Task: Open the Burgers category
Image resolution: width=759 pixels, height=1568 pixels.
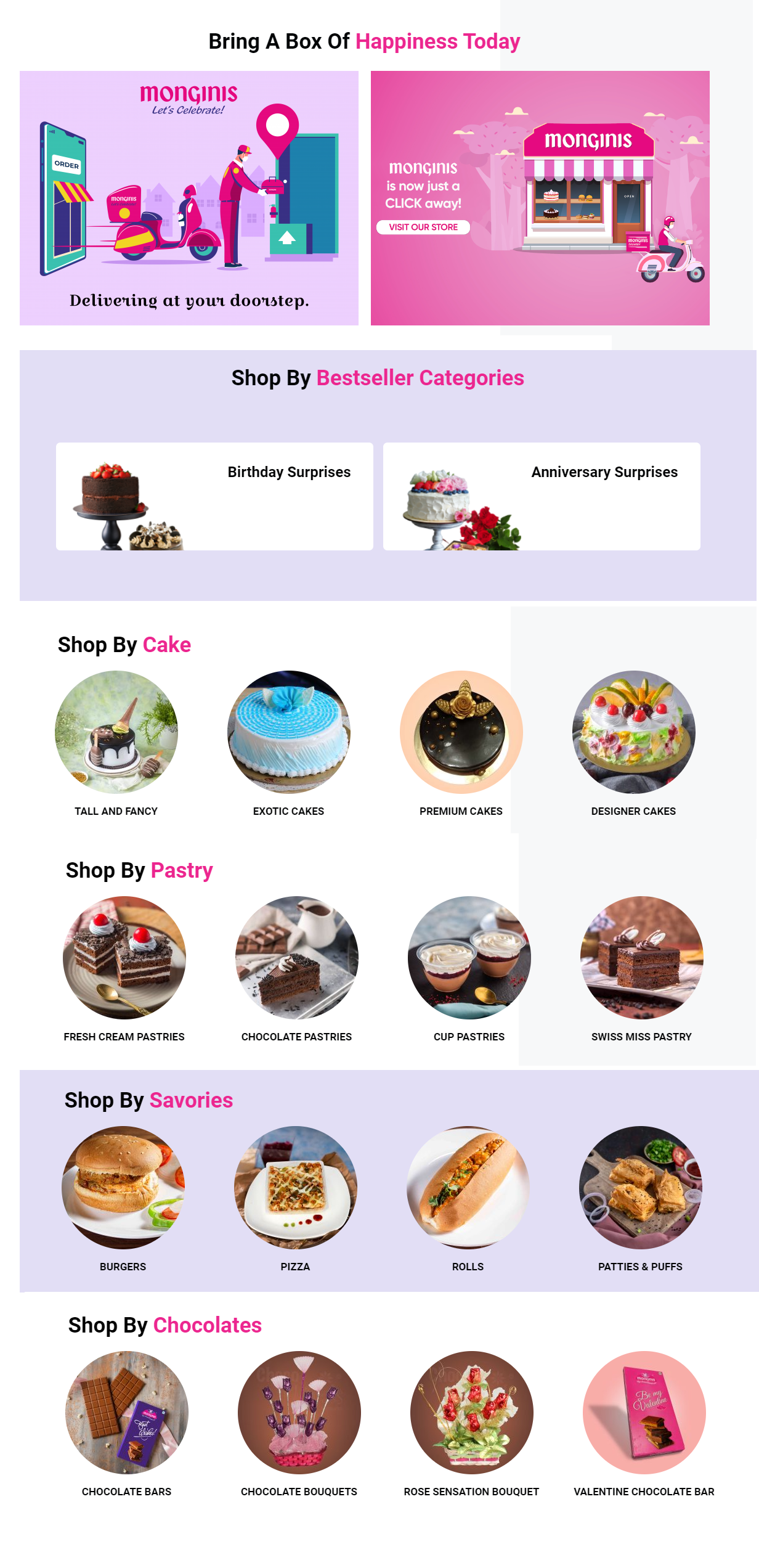Action: pyautogui.click(x=123, y=1188)
